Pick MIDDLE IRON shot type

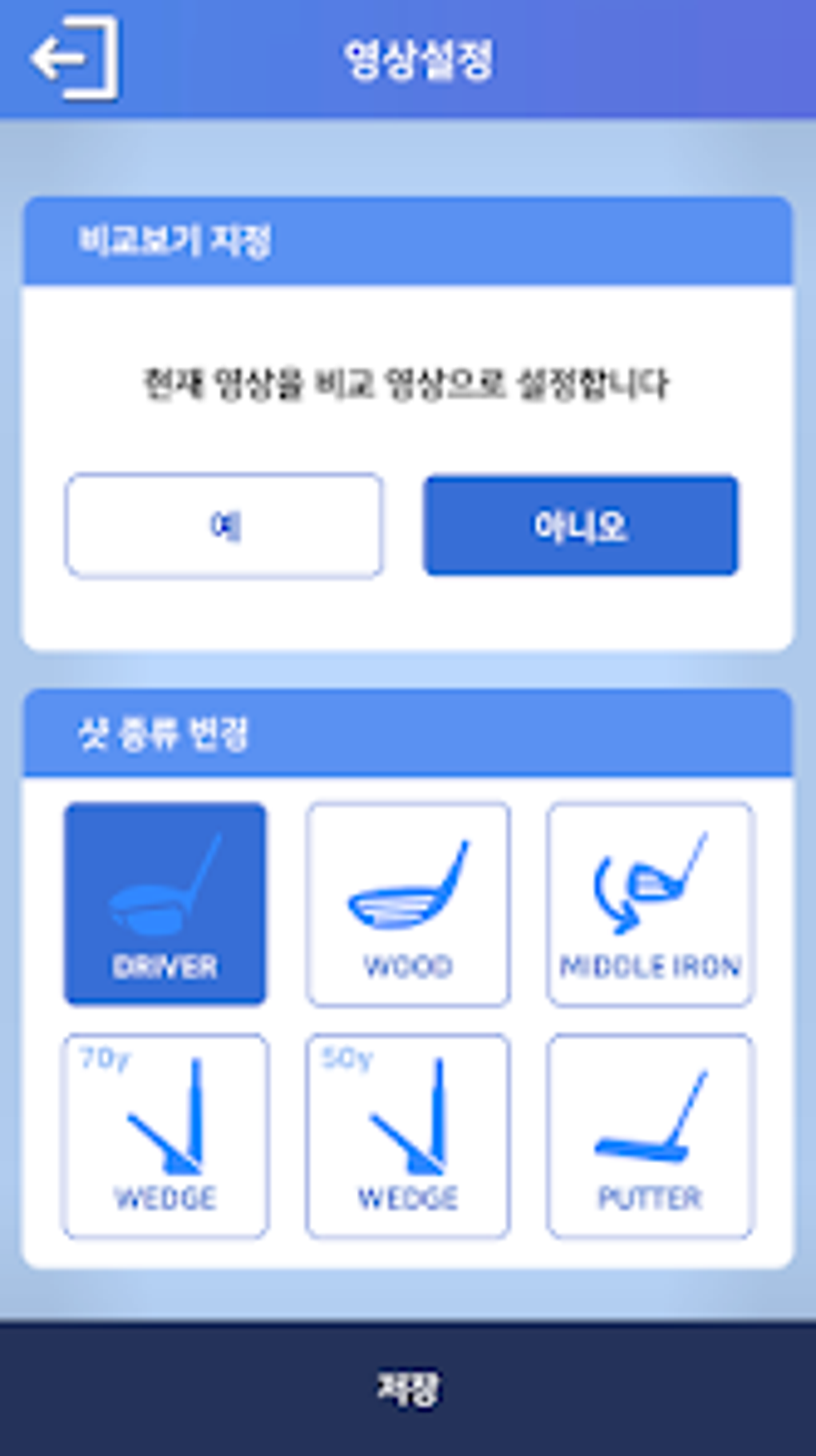coord(650,904)
